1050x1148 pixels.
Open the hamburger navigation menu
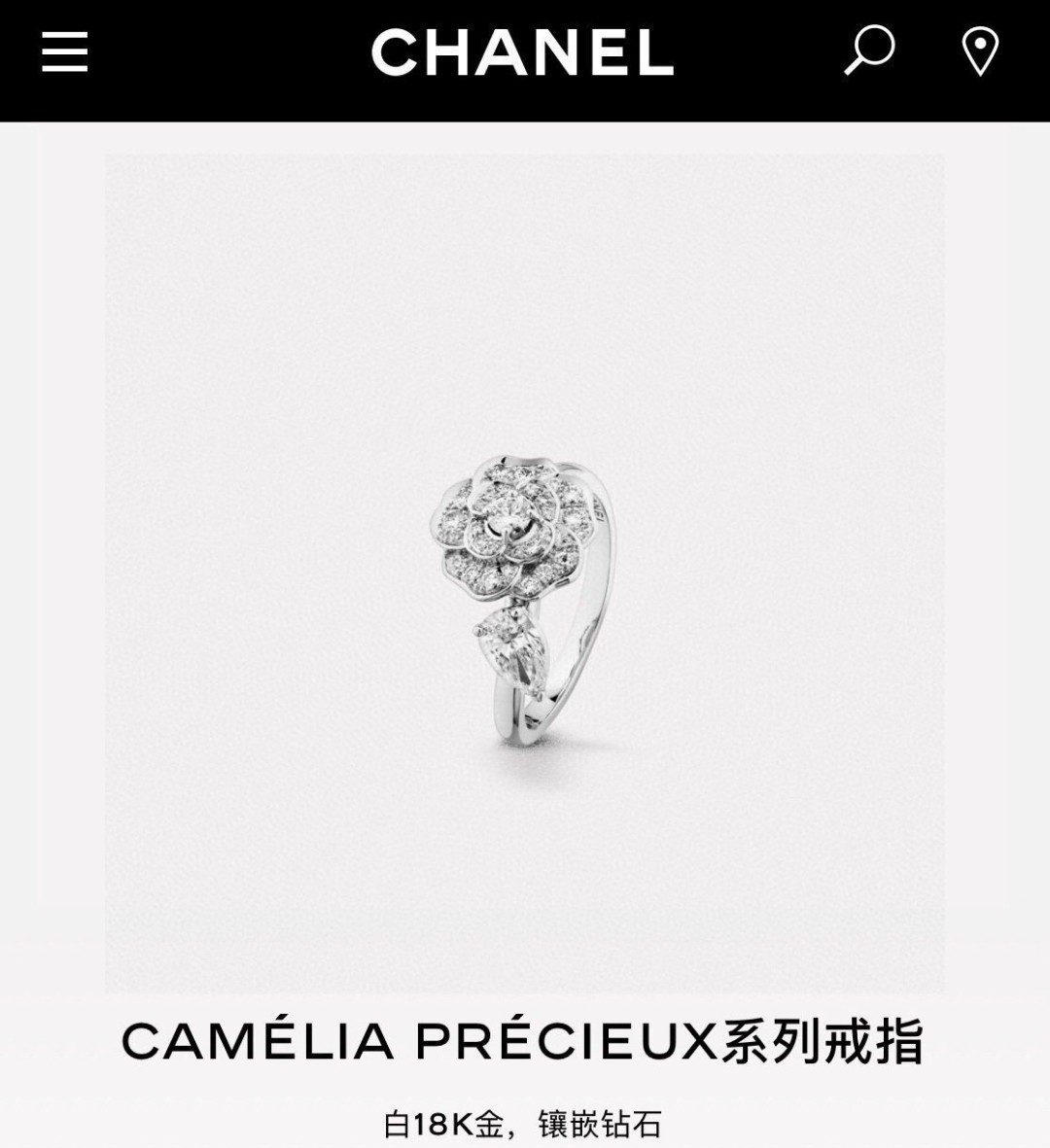point(65,52)
